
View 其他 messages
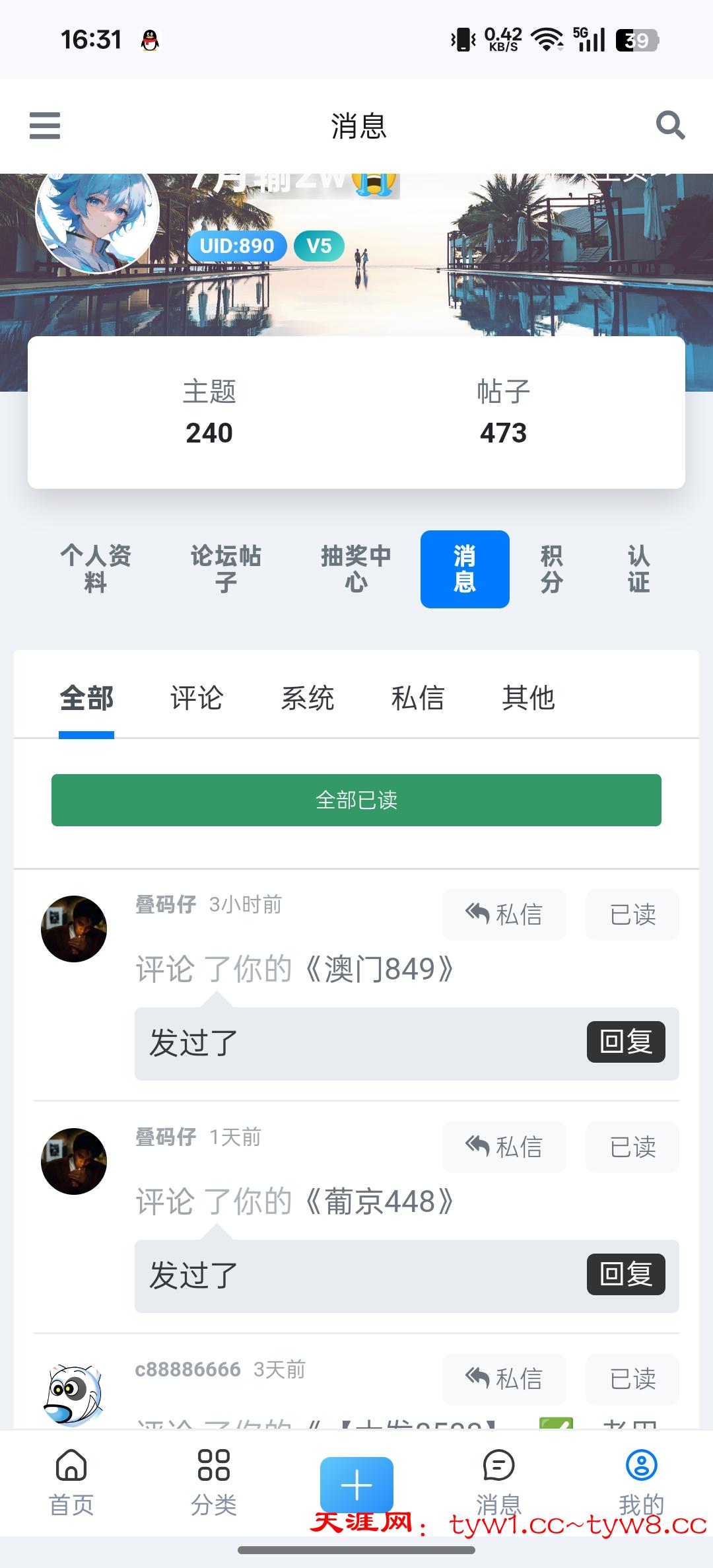pos(528,698)
